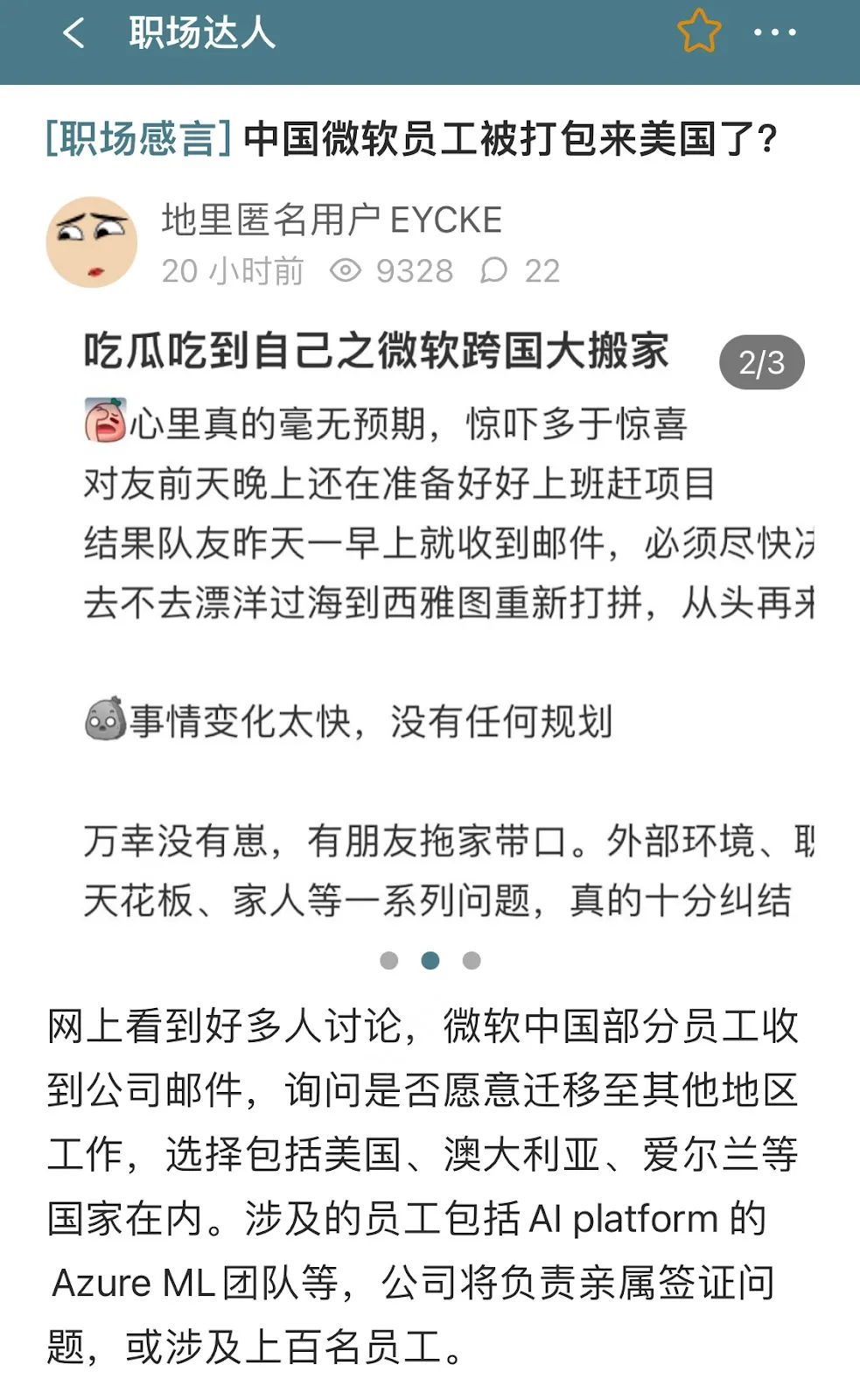Jump to the first image dot
This screenshot has height=1400, width=860.
pos(389,961)
